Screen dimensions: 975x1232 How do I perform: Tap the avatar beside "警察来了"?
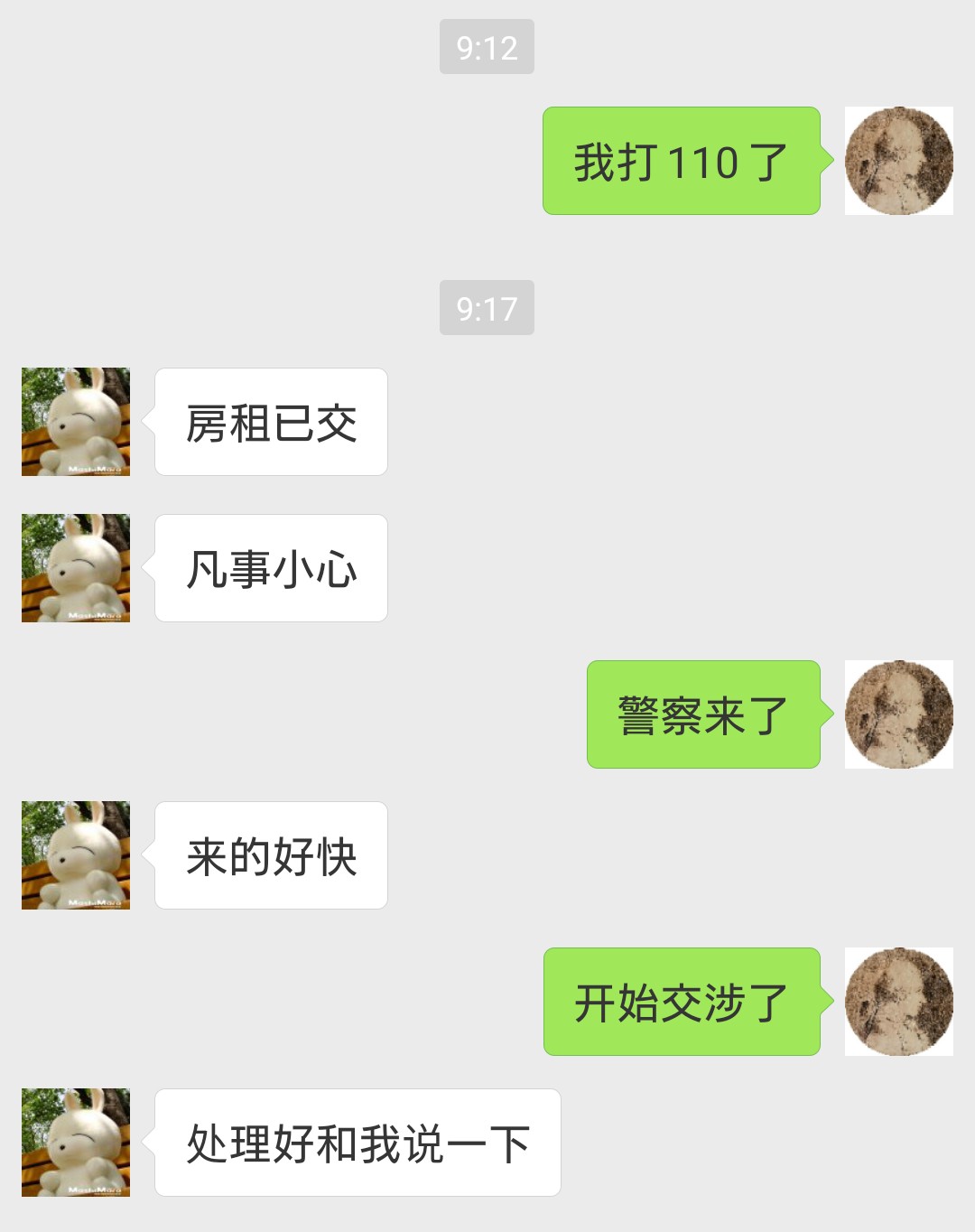[898, 714]
